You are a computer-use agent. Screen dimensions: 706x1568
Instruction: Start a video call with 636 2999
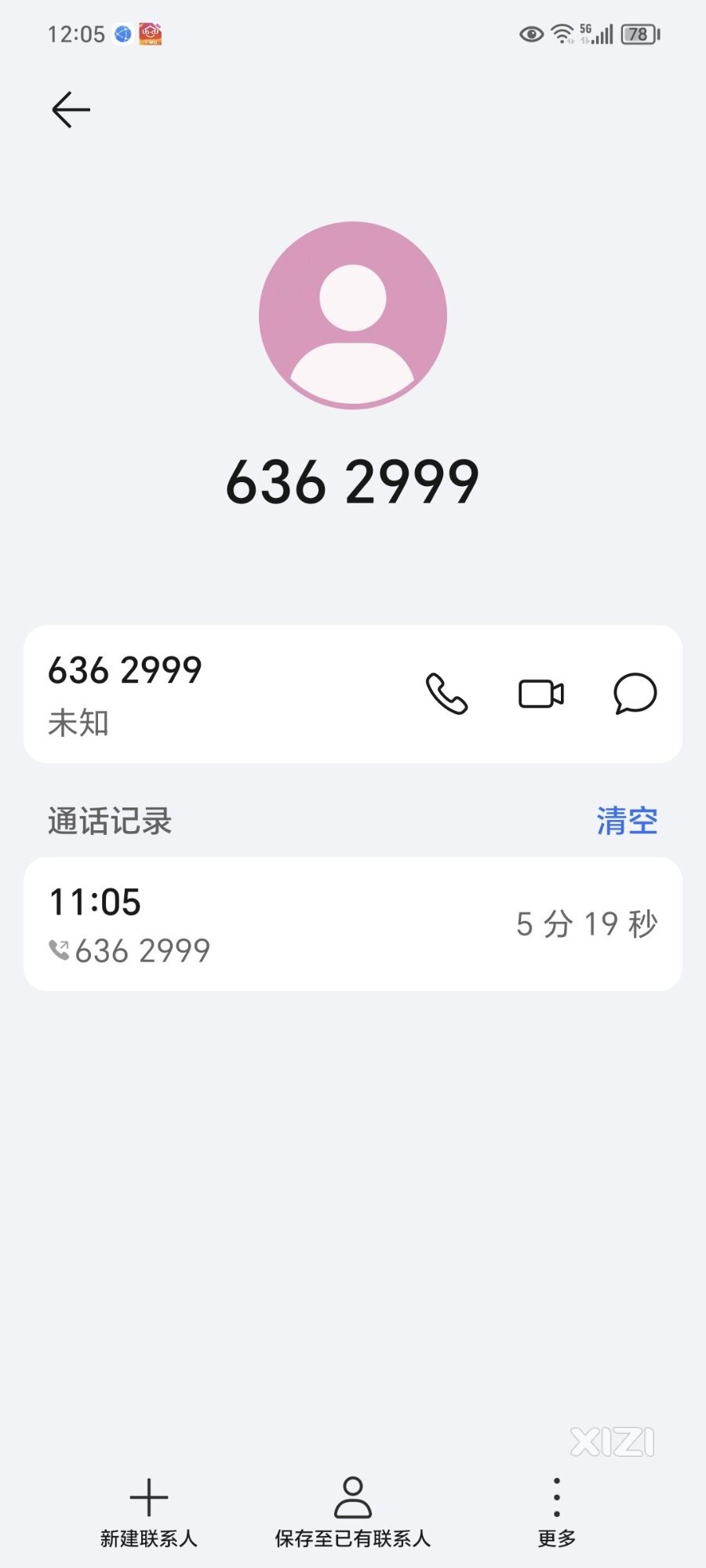[x=541, y=694]
